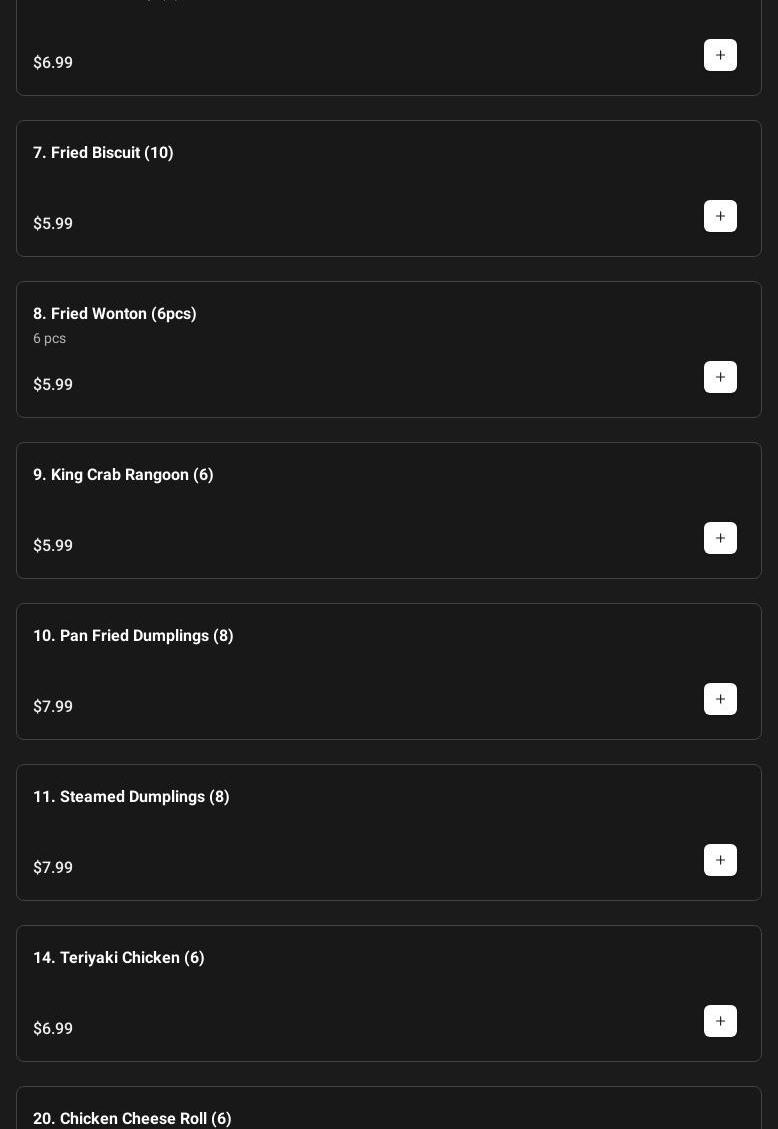
Task: Open 10. Pan Fried Dumplings card
Action: pyautogui.click(x=133, y=636)
